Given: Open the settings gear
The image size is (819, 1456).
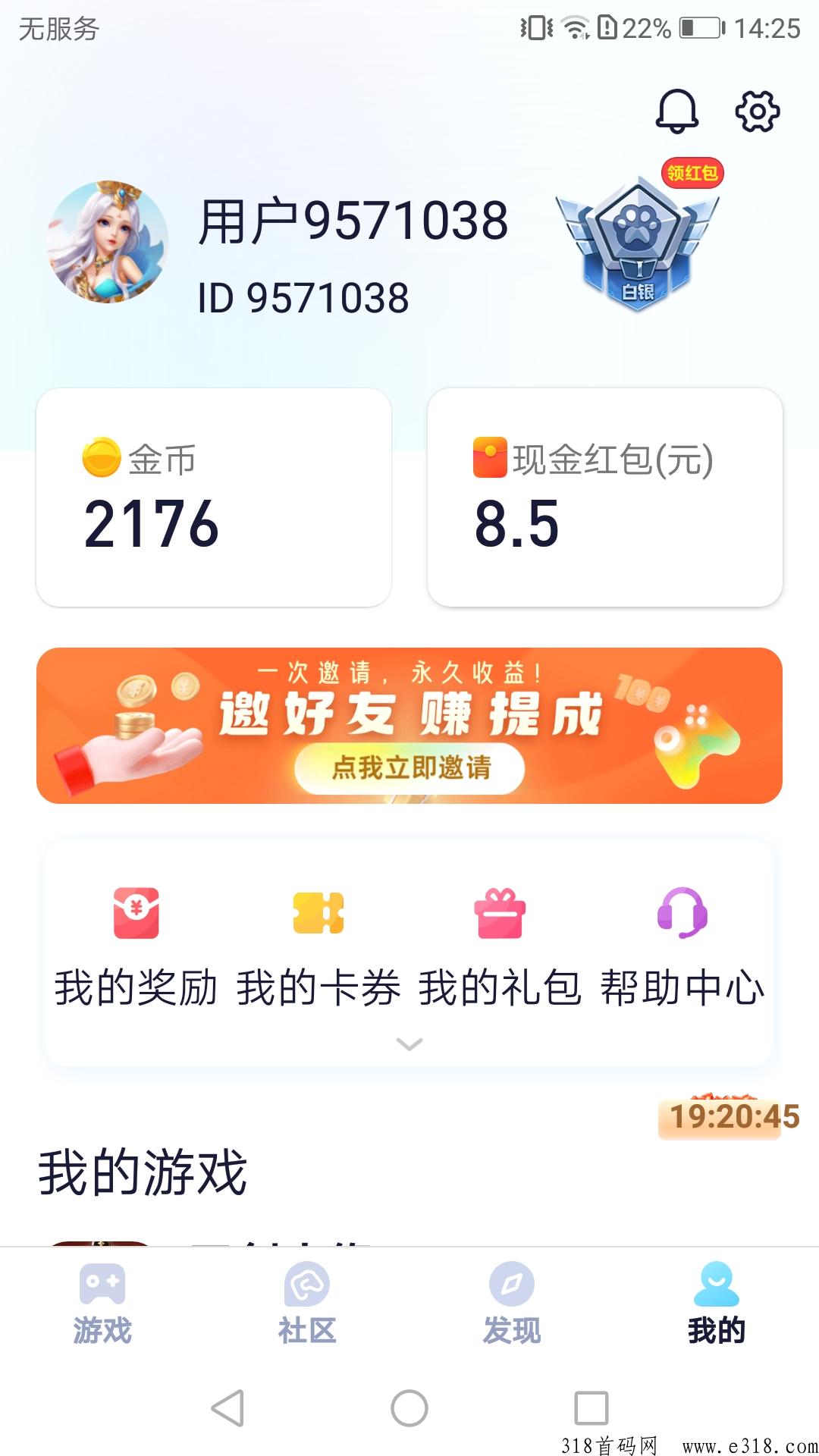Looking at the screenshot, I should (757, 111).
